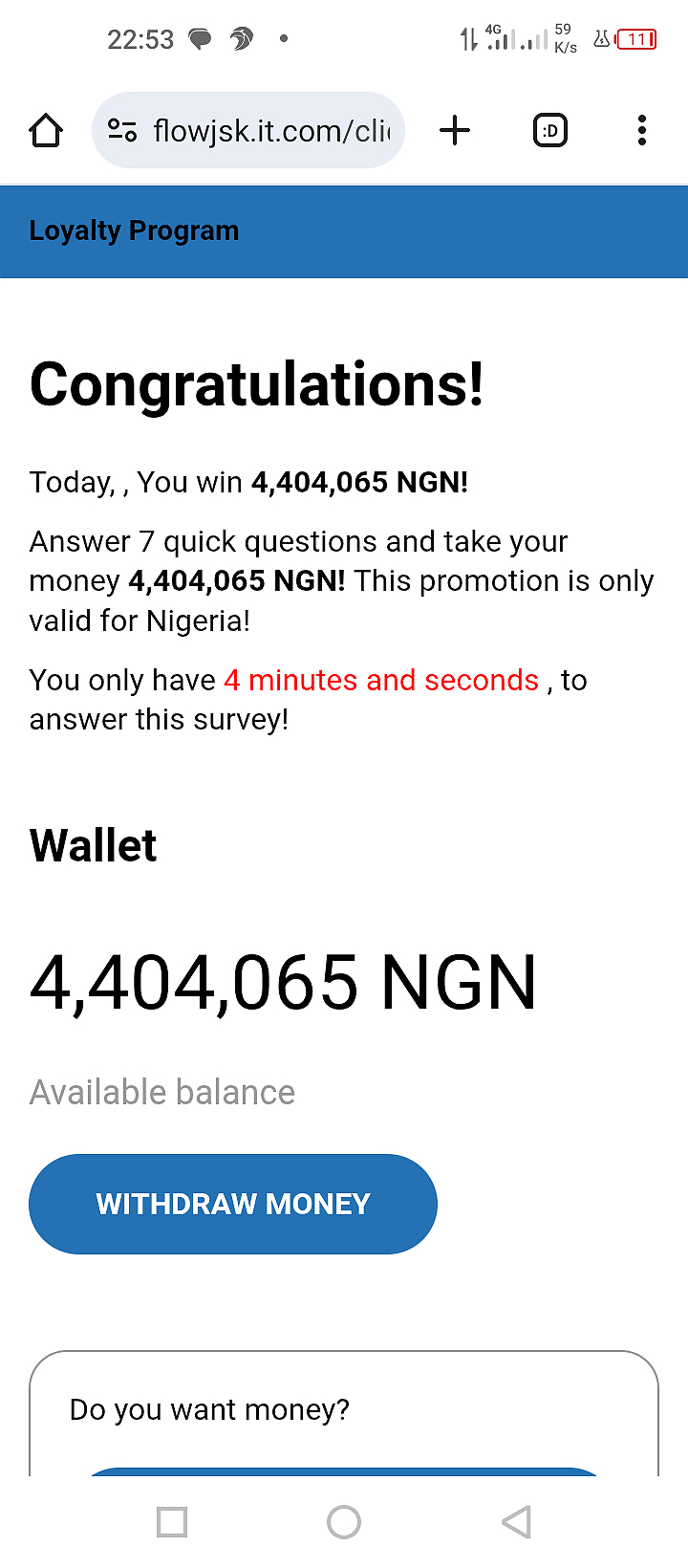
Task: Go back with the system back button
Action: pyautogui.click(x=516, y=1521)
